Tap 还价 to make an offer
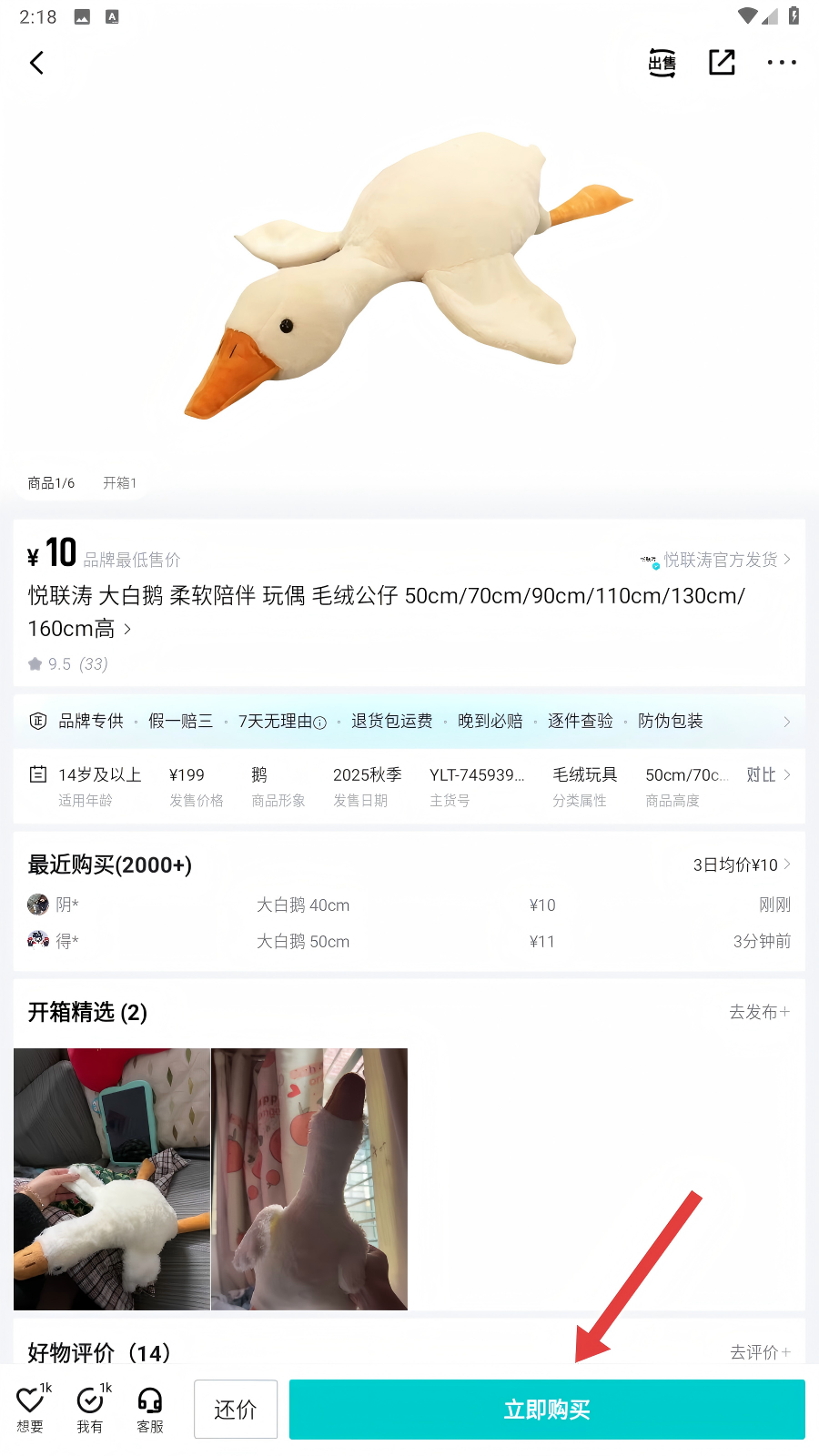The height and width of the screenshot is (1456, 819). click(x=236, y=1410)
